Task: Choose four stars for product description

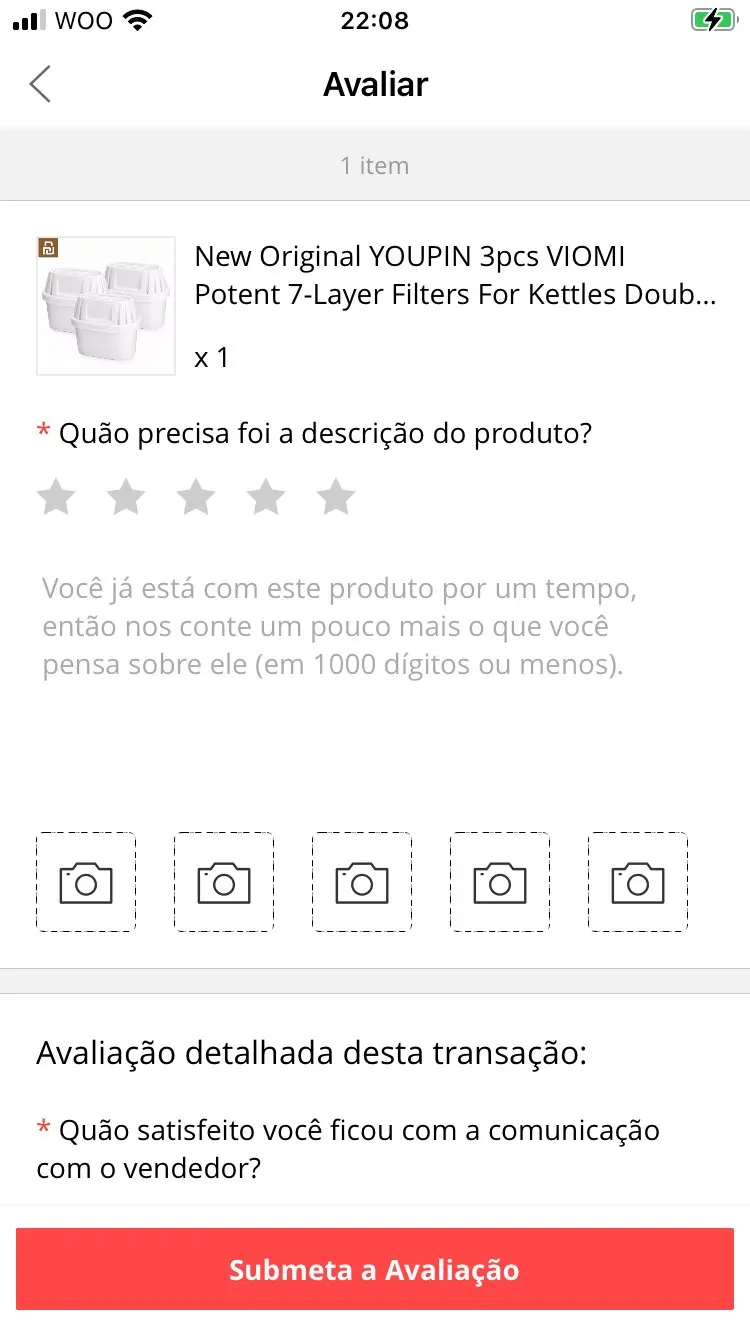Action: 266,497
